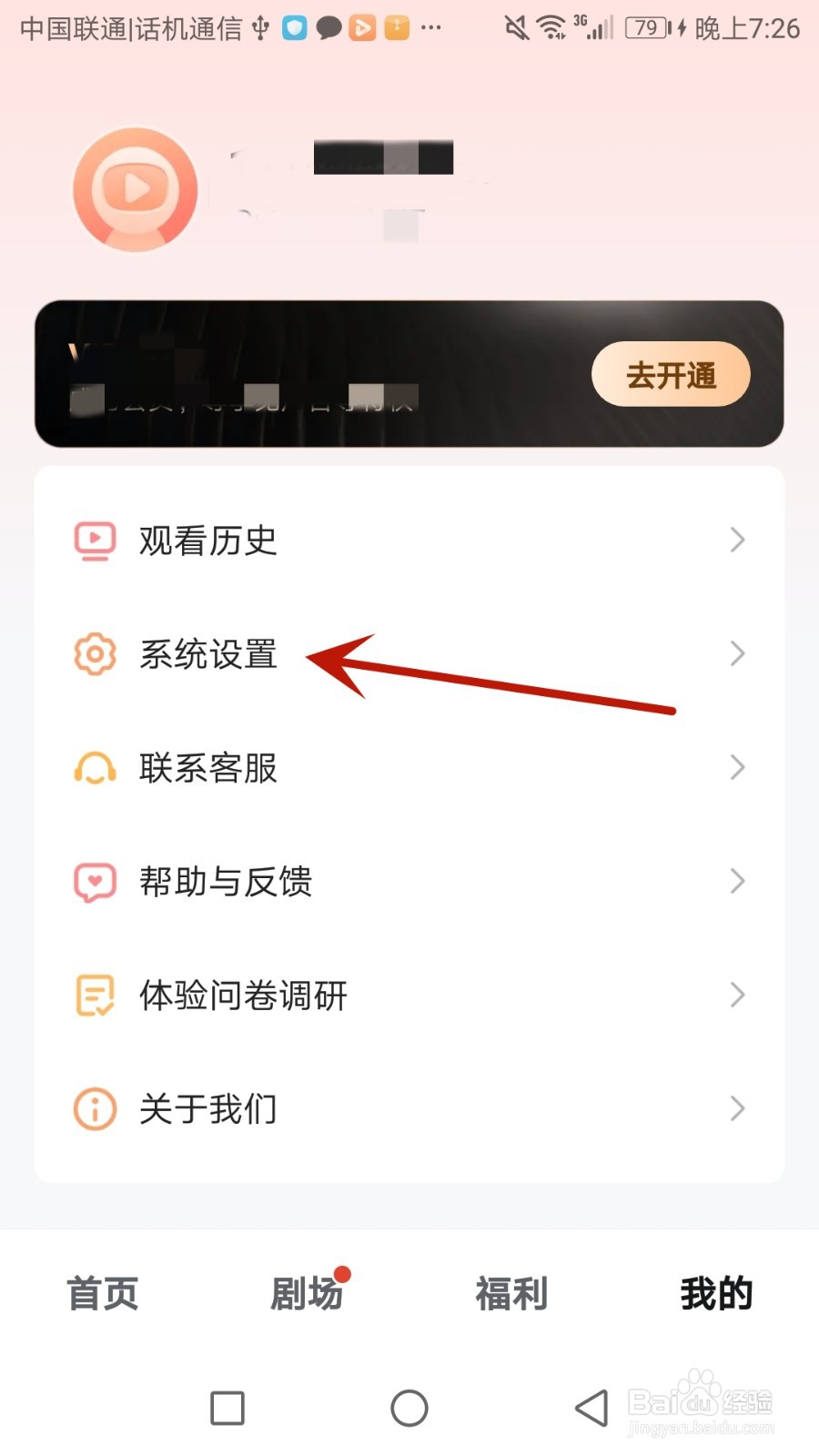The image size is (819, 1456).
Task: Select the 联系客服 headset icon
Action: (94, 767)
